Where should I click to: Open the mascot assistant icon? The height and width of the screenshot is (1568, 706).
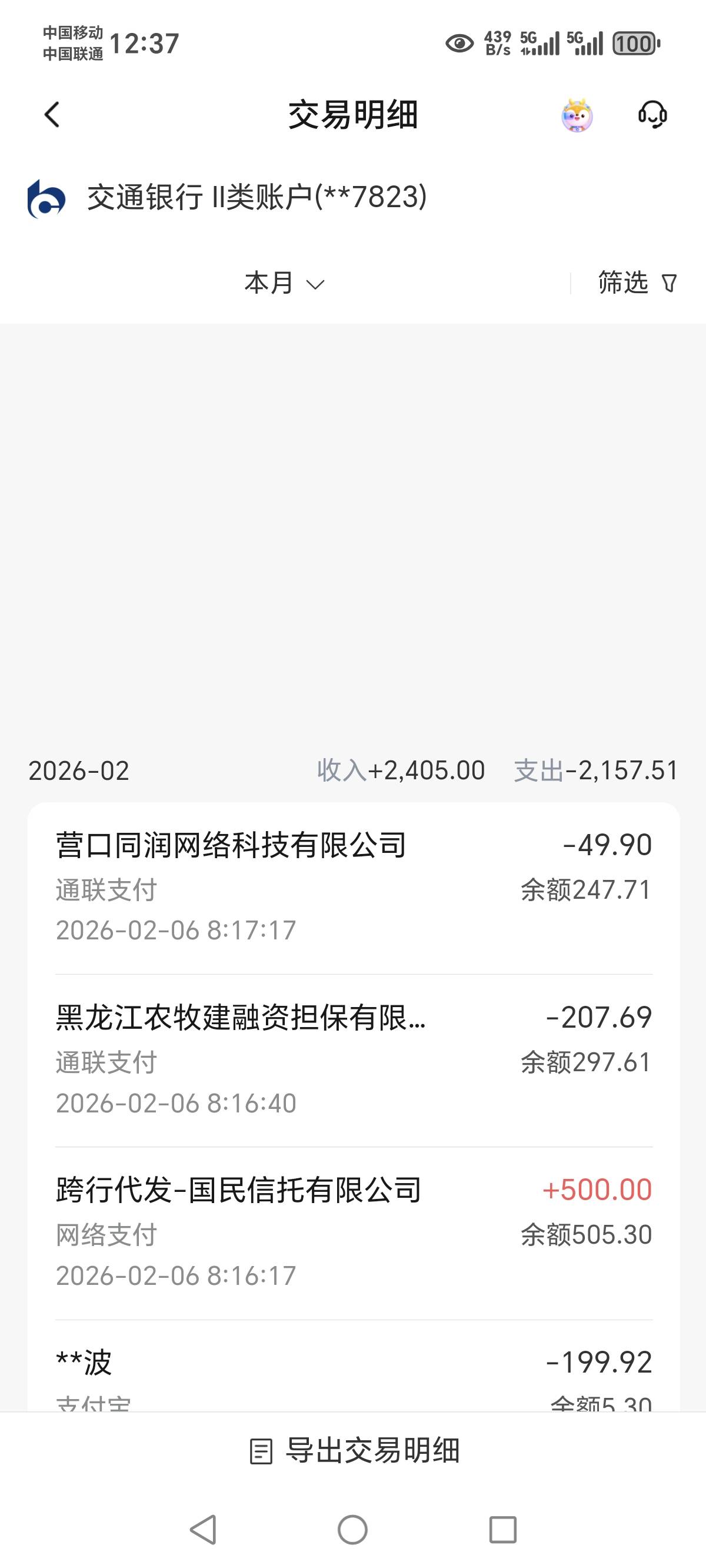click(577, 115)
